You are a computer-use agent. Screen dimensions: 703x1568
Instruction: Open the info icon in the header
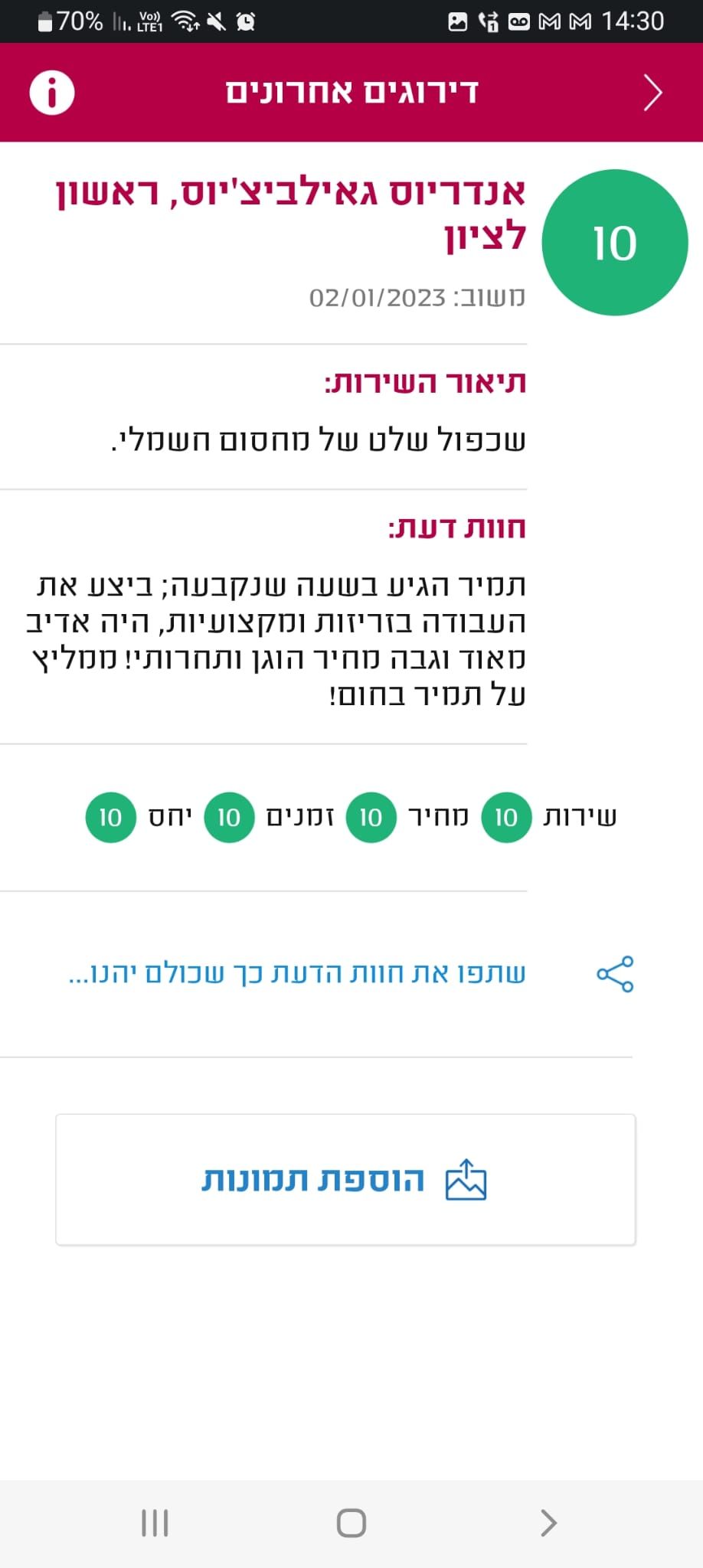coord(51,93)
